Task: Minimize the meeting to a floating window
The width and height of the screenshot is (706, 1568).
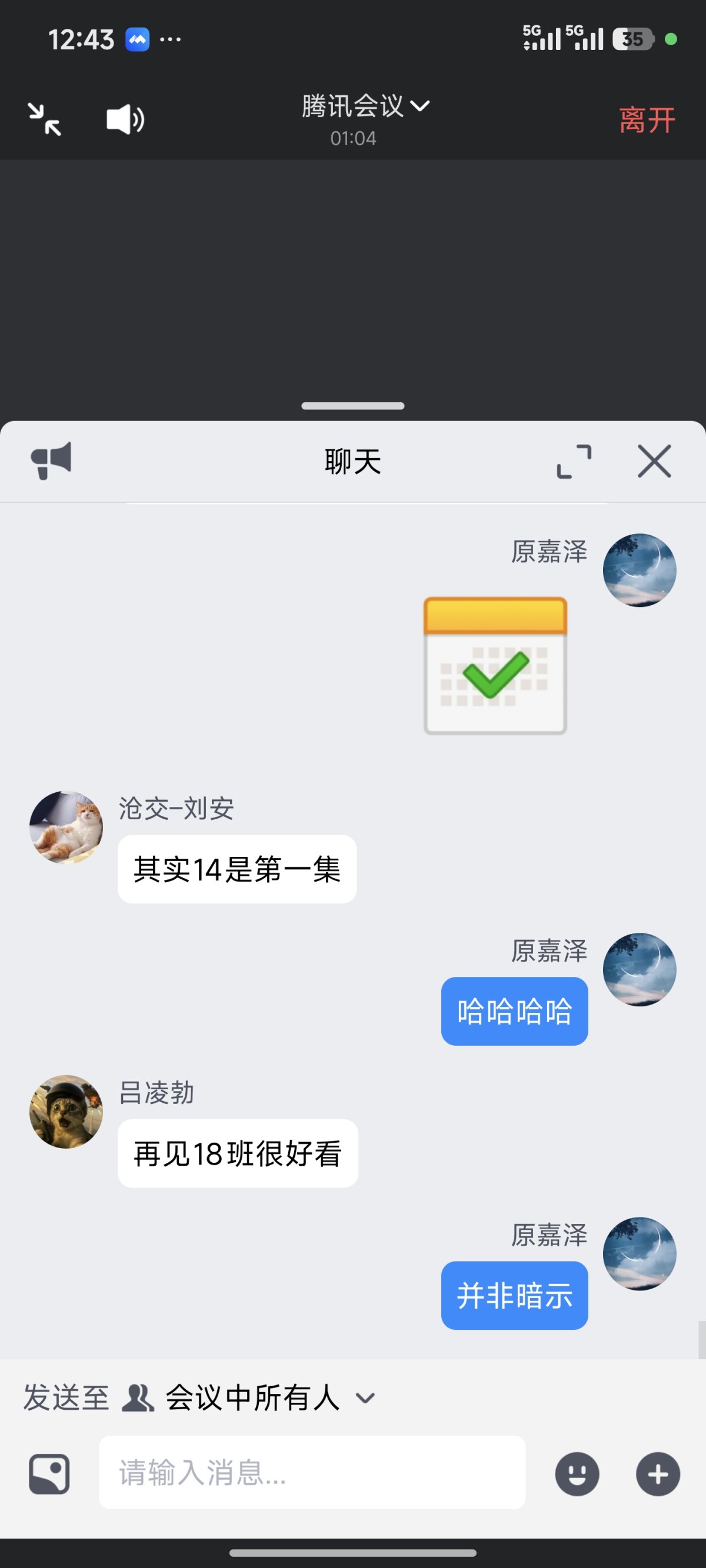Action: pos(45,119)
